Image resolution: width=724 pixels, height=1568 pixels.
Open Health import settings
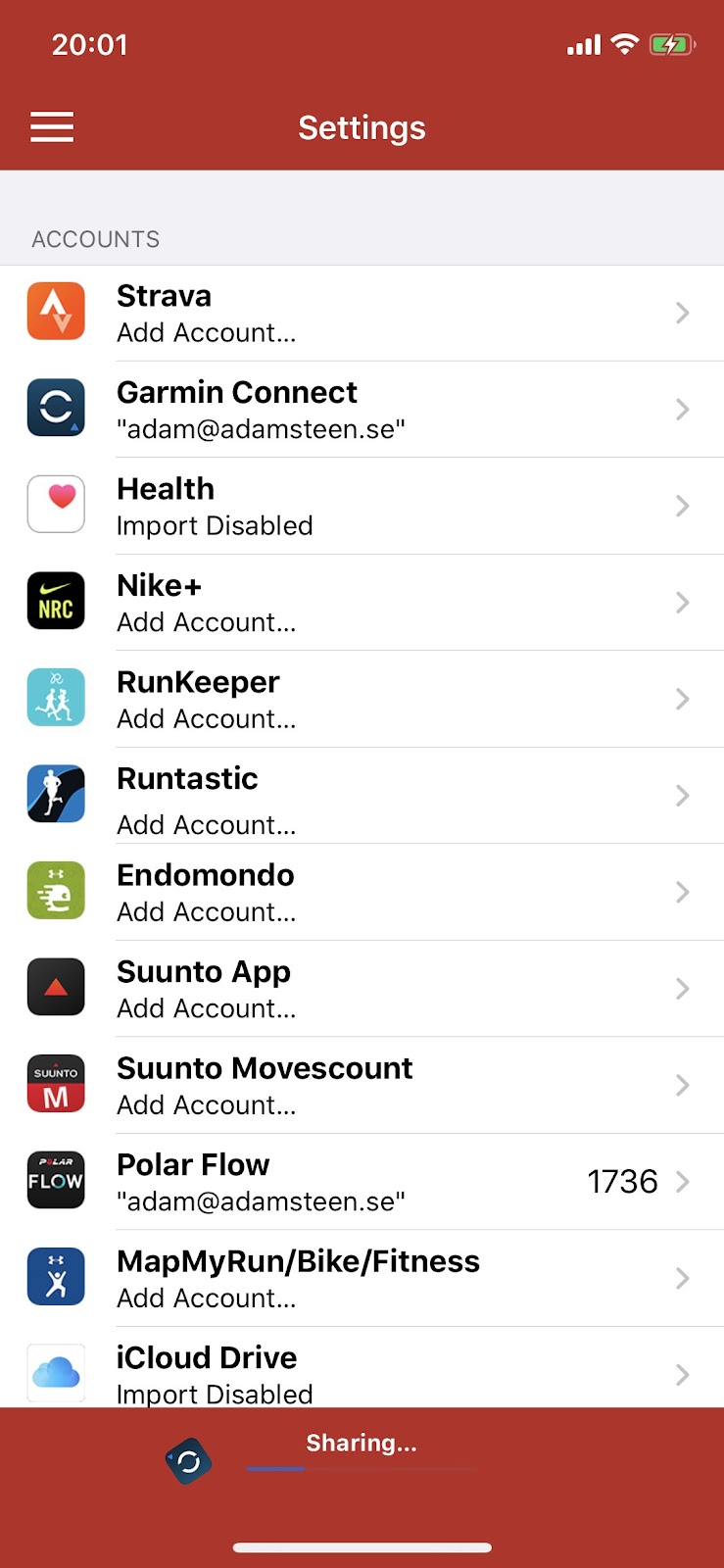point(362,506)
